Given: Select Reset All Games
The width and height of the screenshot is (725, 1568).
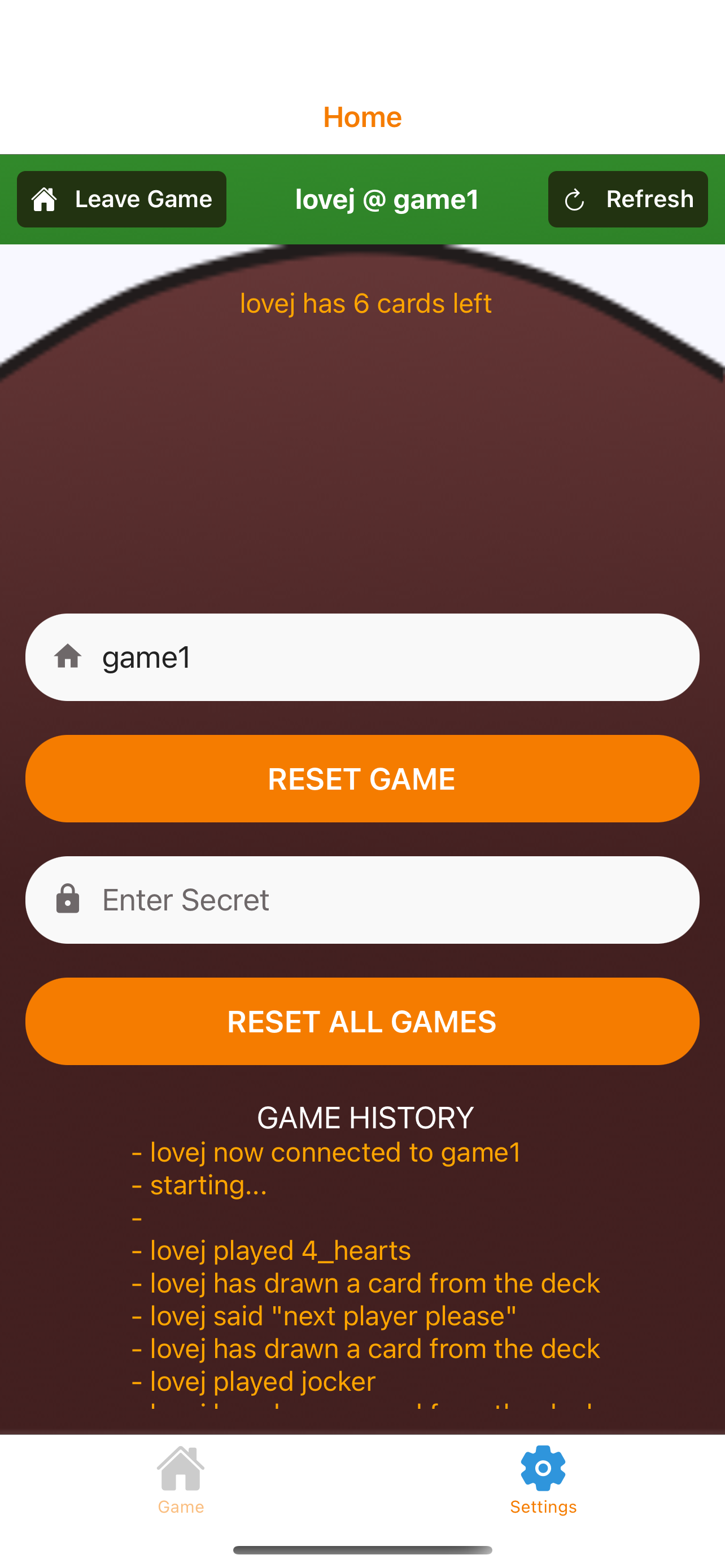Looking at the screenshot, I should (x=361, y=1022).
